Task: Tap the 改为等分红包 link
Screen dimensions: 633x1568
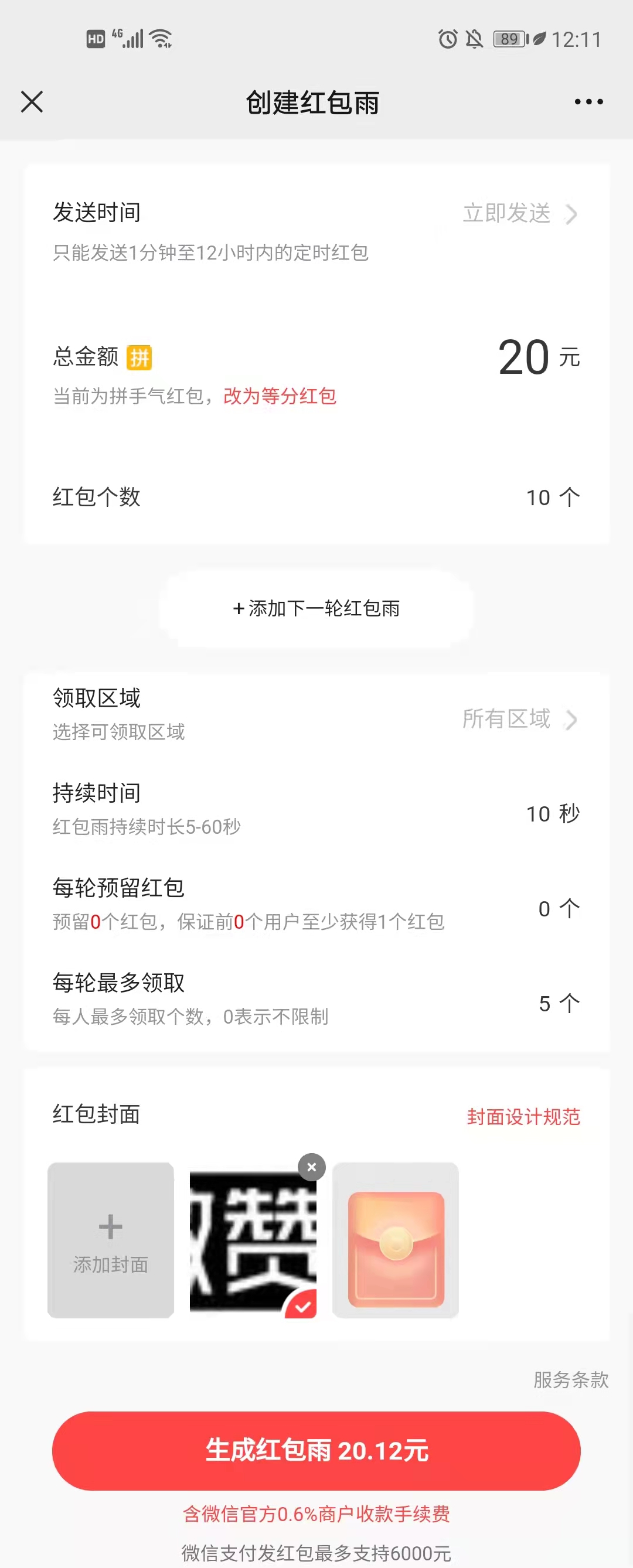Action: pos(280,396)
